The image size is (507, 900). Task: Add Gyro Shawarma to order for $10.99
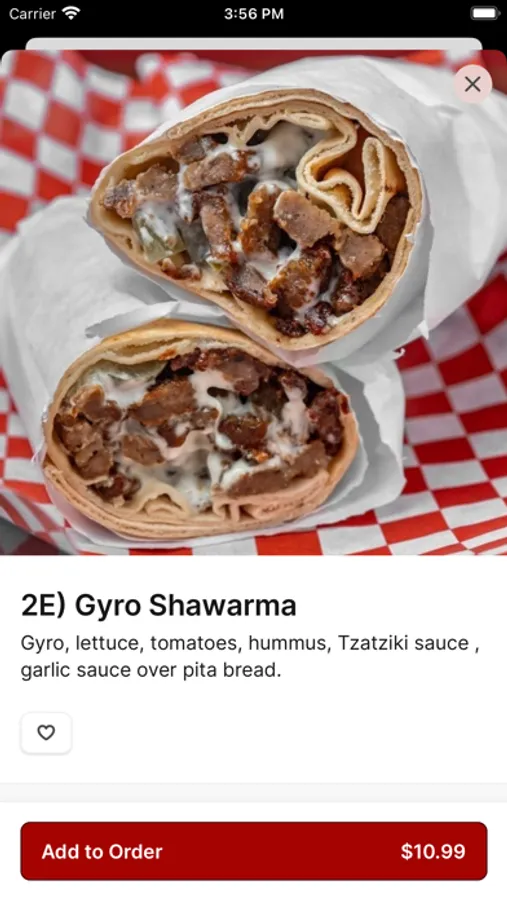coord(254,851)
